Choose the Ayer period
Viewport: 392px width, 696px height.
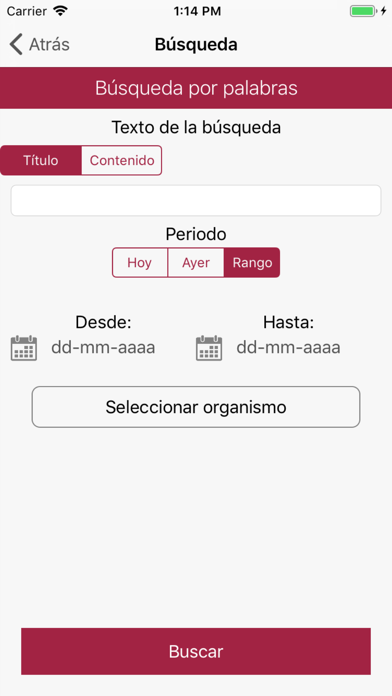click(x=196, y=262)
